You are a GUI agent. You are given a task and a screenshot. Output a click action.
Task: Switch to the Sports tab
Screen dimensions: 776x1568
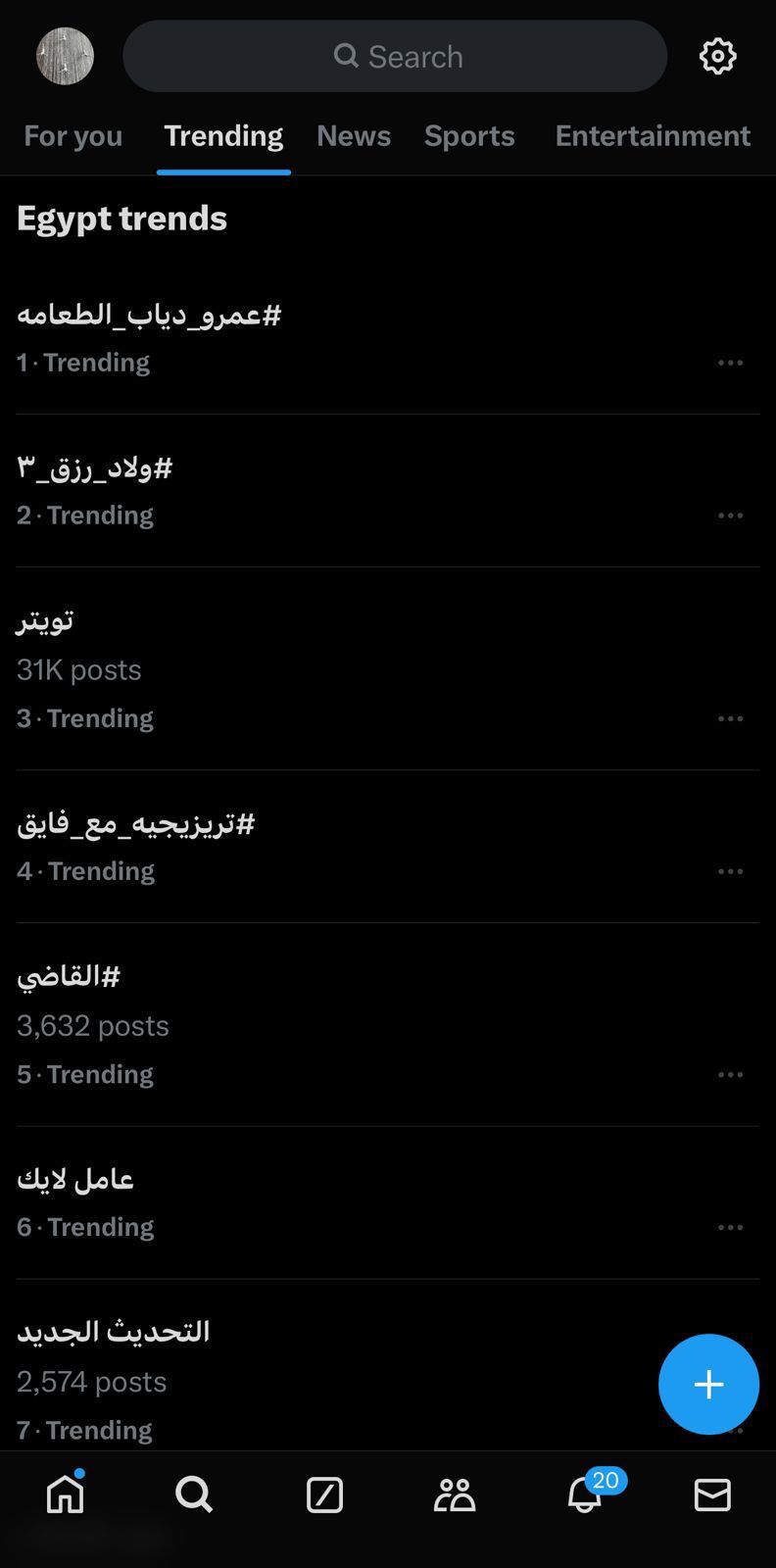pos(469,135)
